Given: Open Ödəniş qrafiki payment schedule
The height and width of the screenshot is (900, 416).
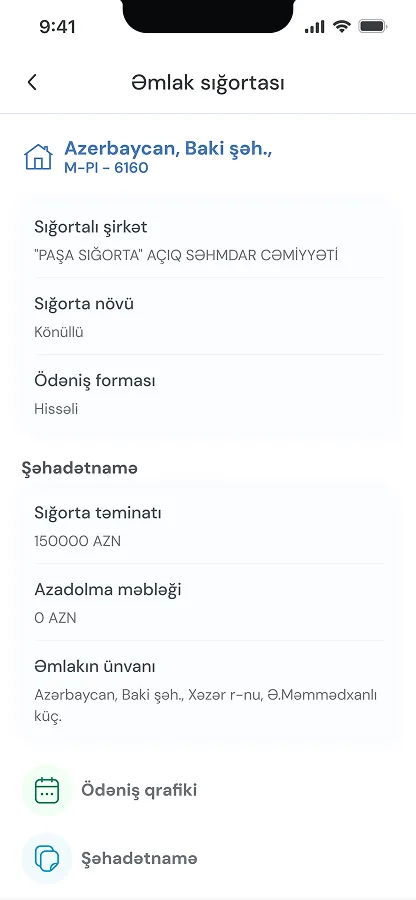Looking at the screenshot, I should click(x=208, y=790).
